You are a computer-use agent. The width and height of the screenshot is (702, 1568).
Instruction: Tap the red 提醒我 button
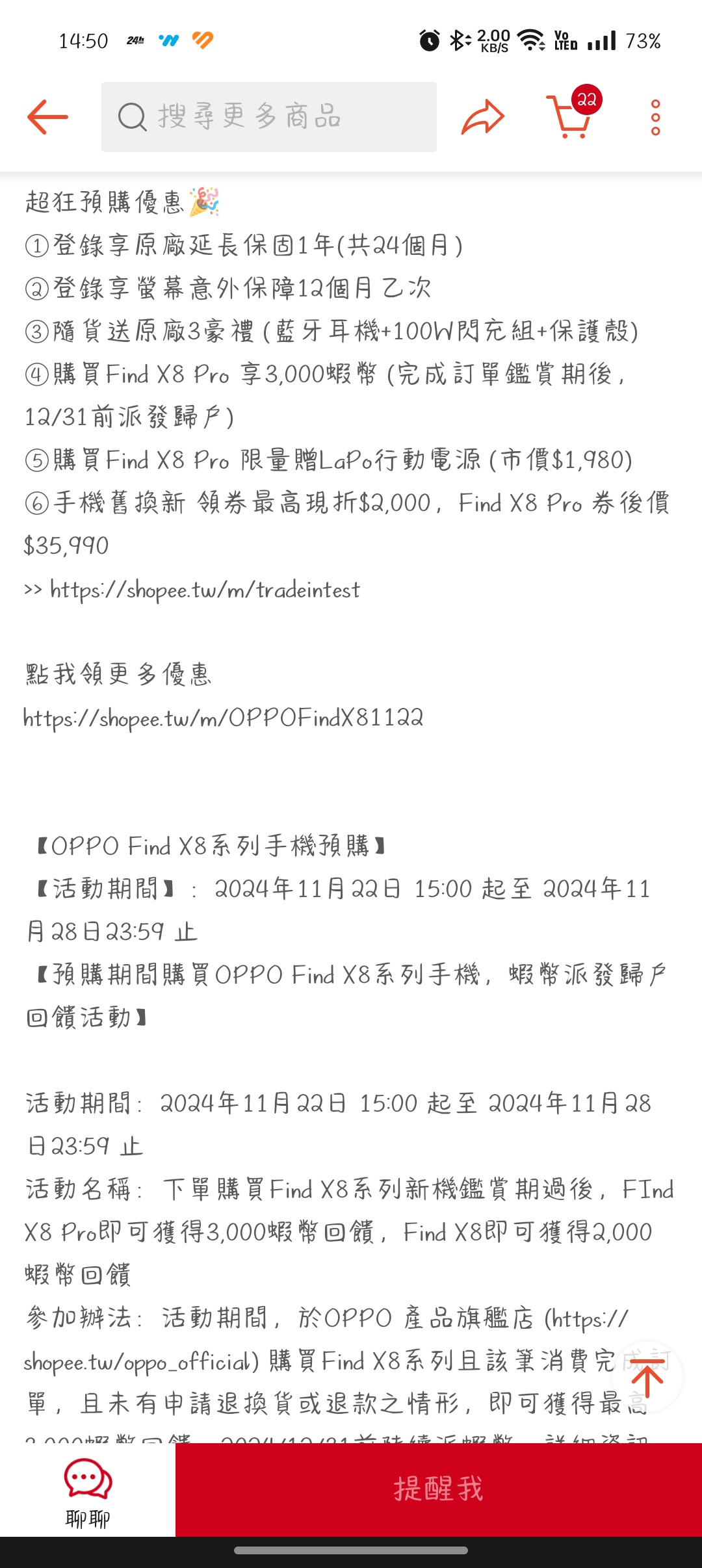click(x=439, y=1490)
